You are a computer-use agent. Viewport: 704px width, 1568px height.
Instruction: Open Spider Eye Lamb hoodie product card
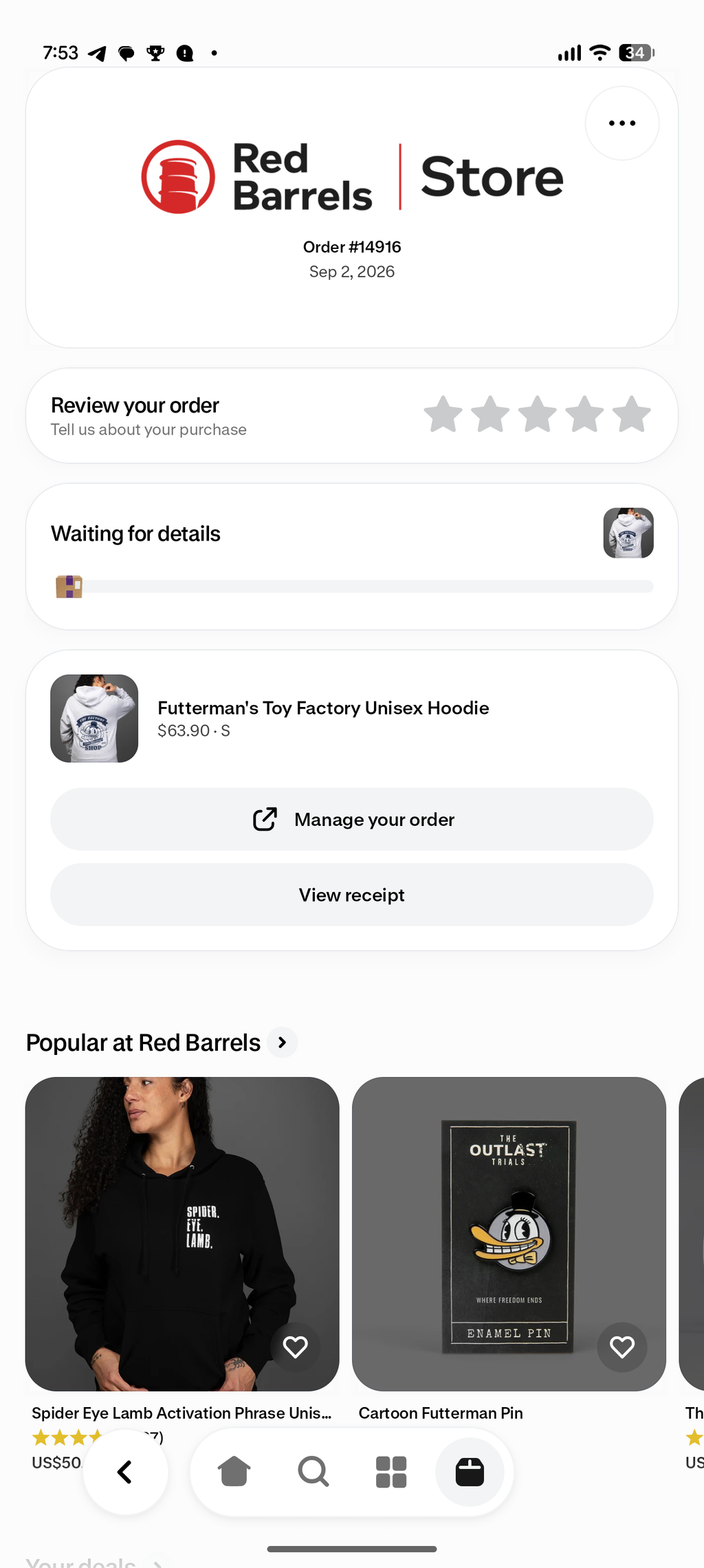click(182, 1234)
